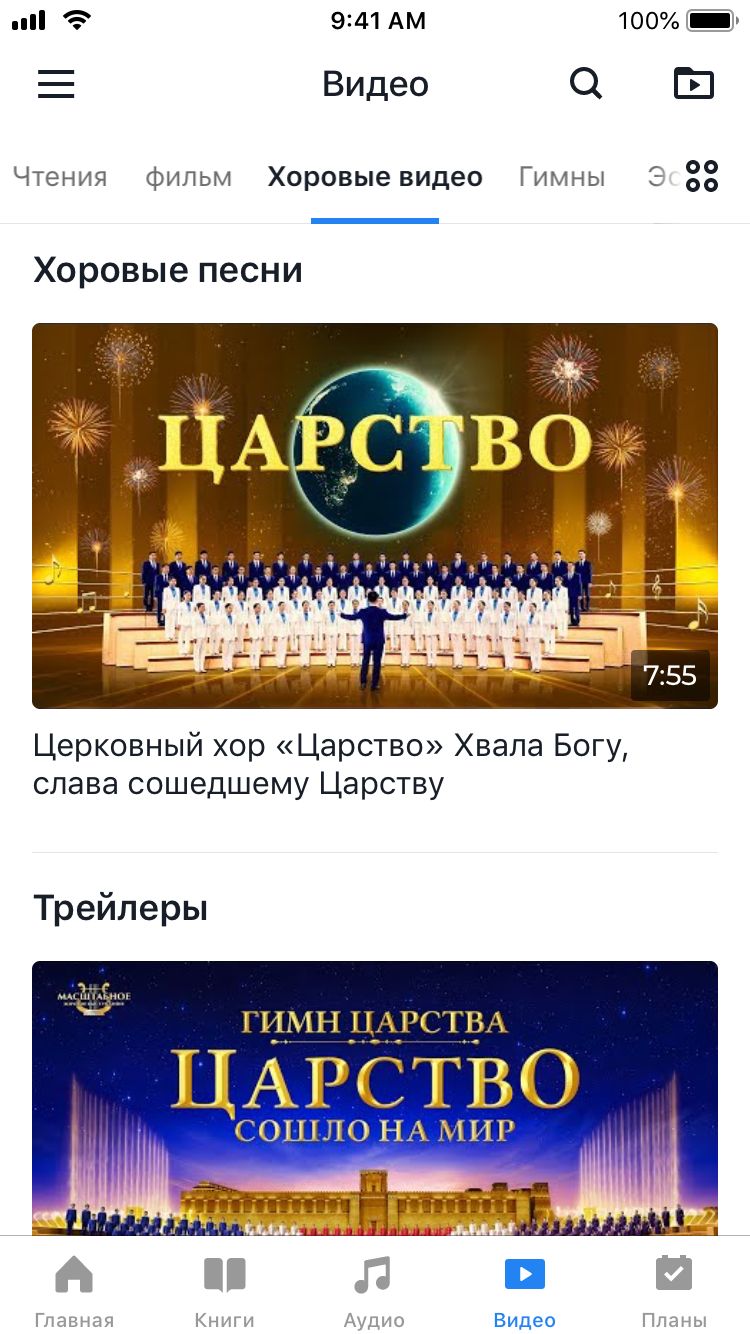Show all categories grid icon
The width and height of the screenshot is (750, 1334).
click(702, 176)
